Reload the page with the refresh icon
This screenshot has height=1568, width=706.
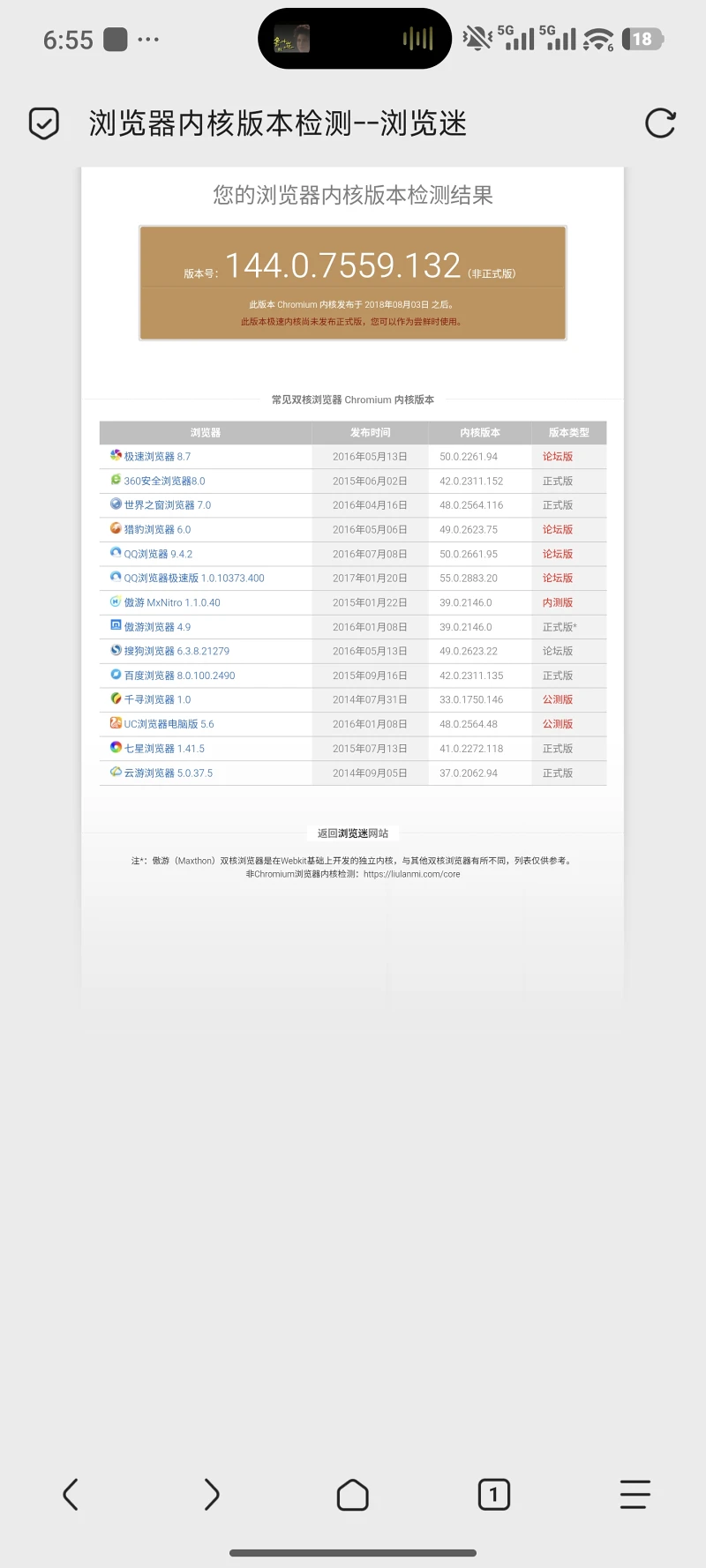point(660,123)
